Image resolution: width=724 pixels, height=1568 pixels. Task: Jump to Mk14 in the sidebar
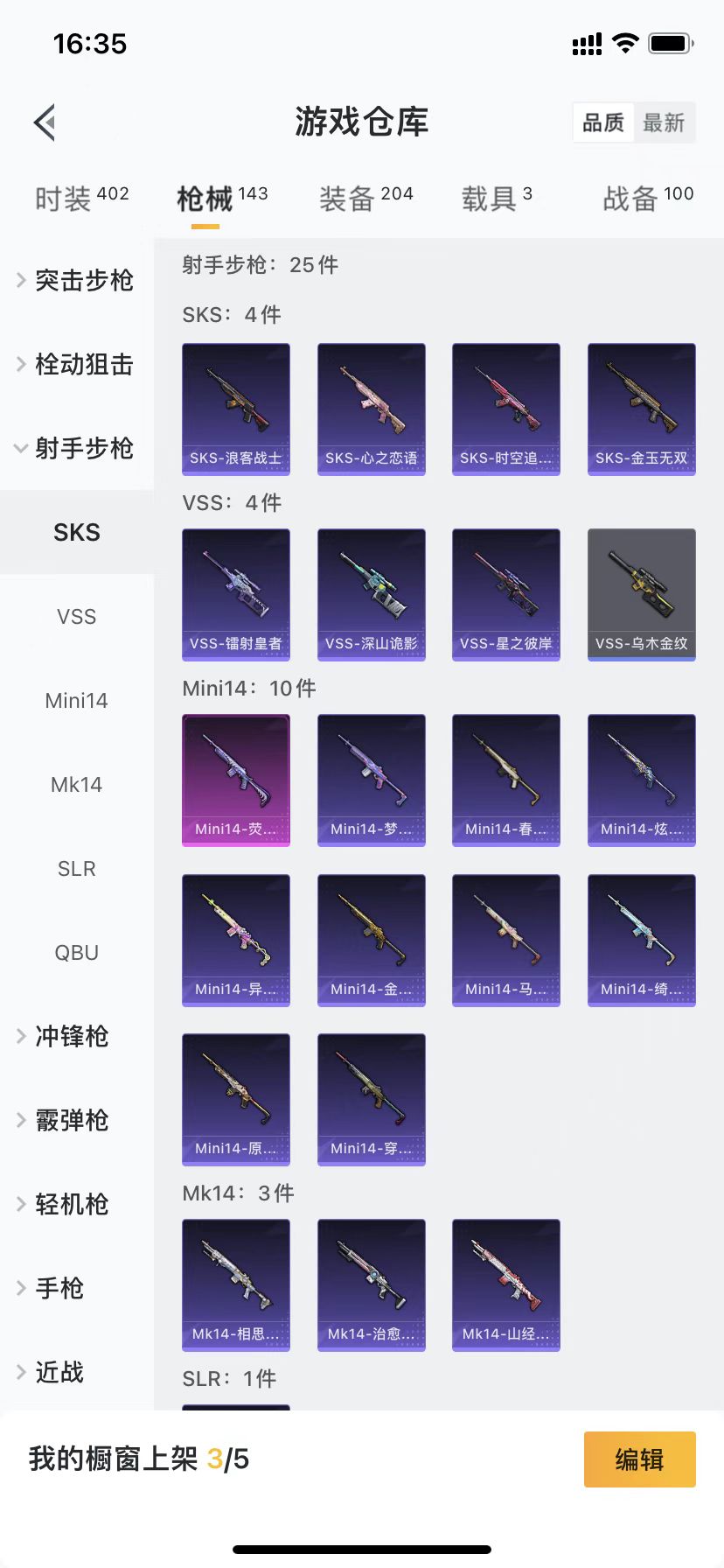click(x=76, y=784)
